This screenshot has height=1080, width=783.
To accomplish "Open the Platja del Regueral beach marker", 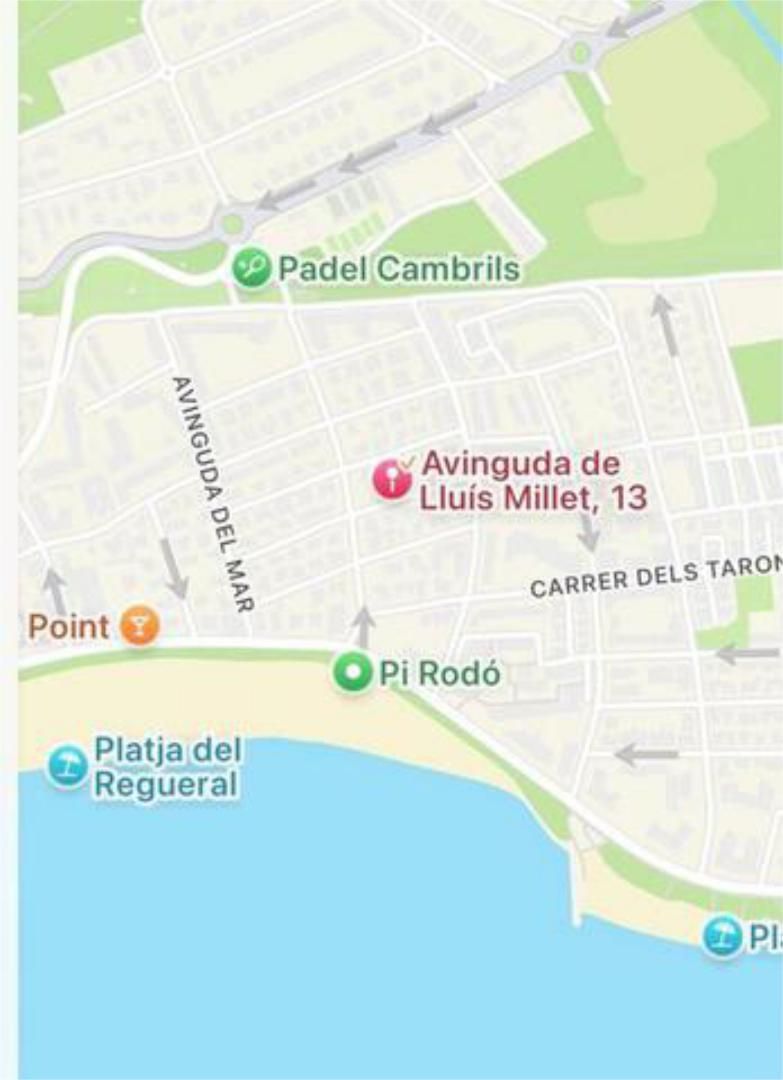I will [x=68, y=766].
